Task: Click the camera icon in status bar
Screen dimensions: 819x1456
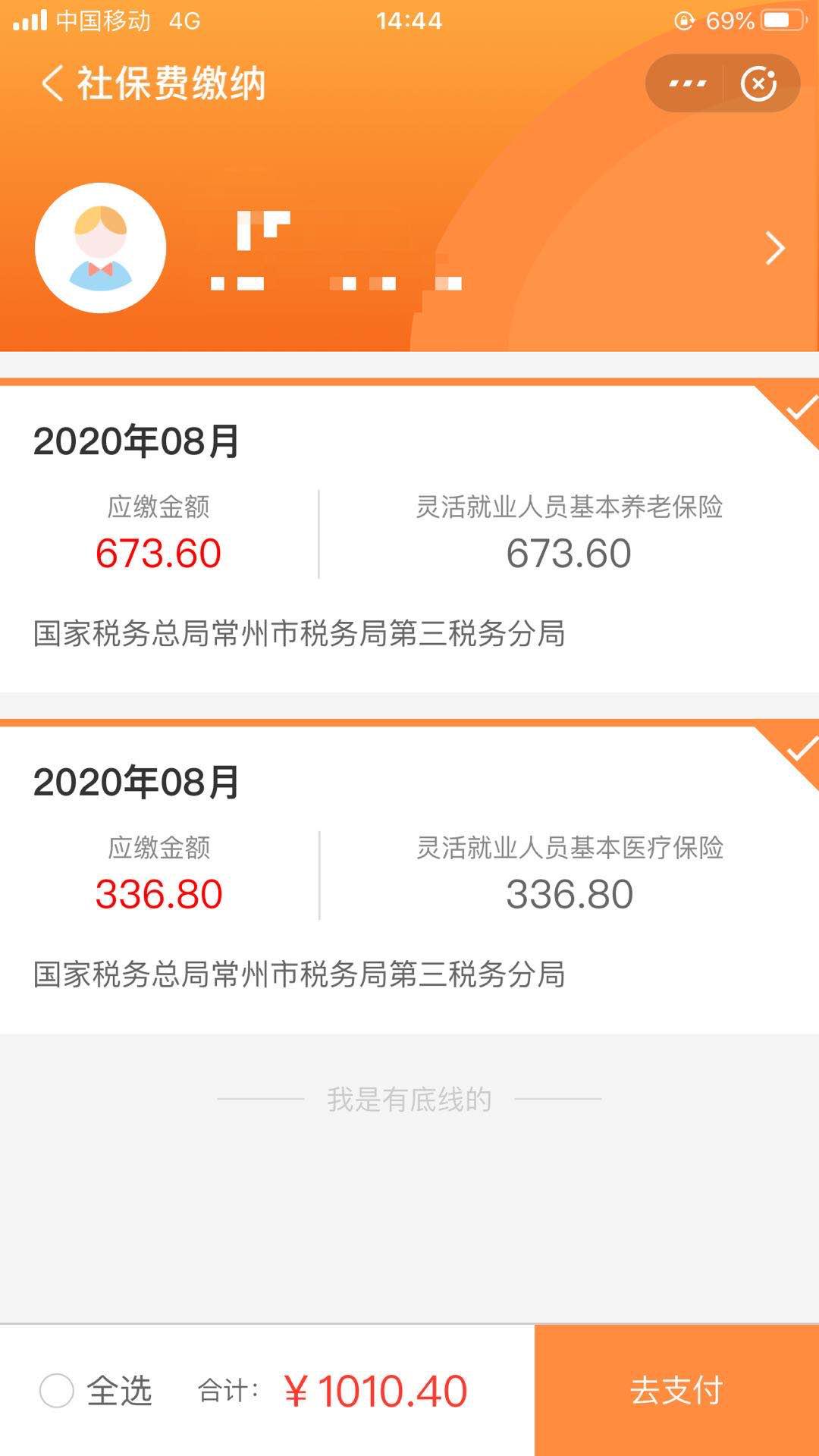Action: (683, 20)
